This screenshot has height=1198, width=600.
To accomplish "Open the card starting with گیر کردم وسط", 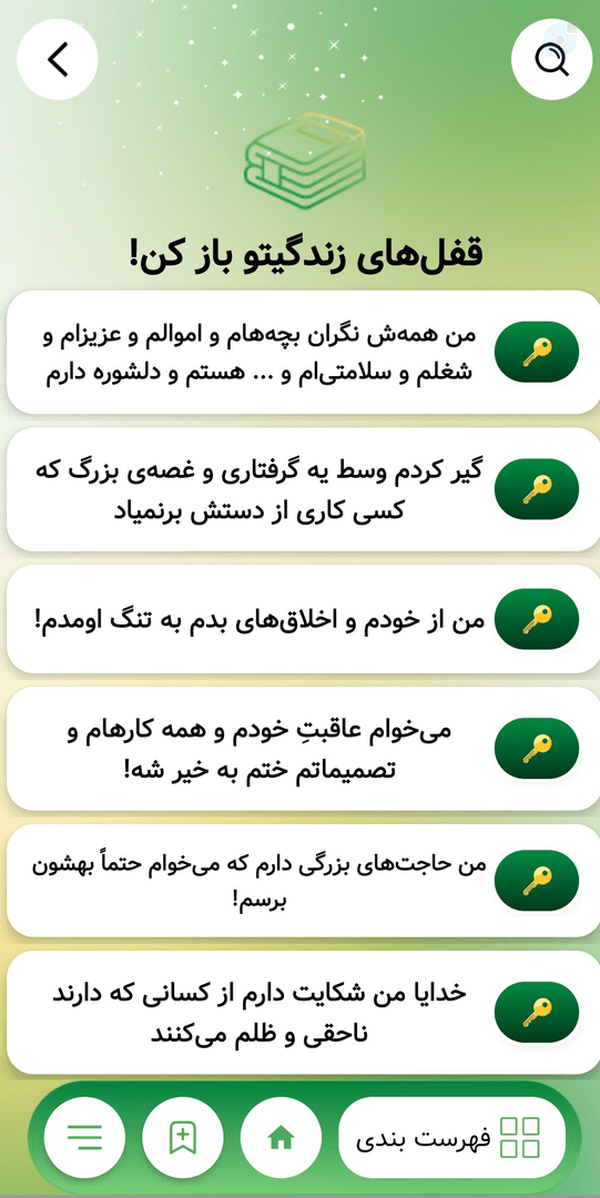I will point(303,490).
